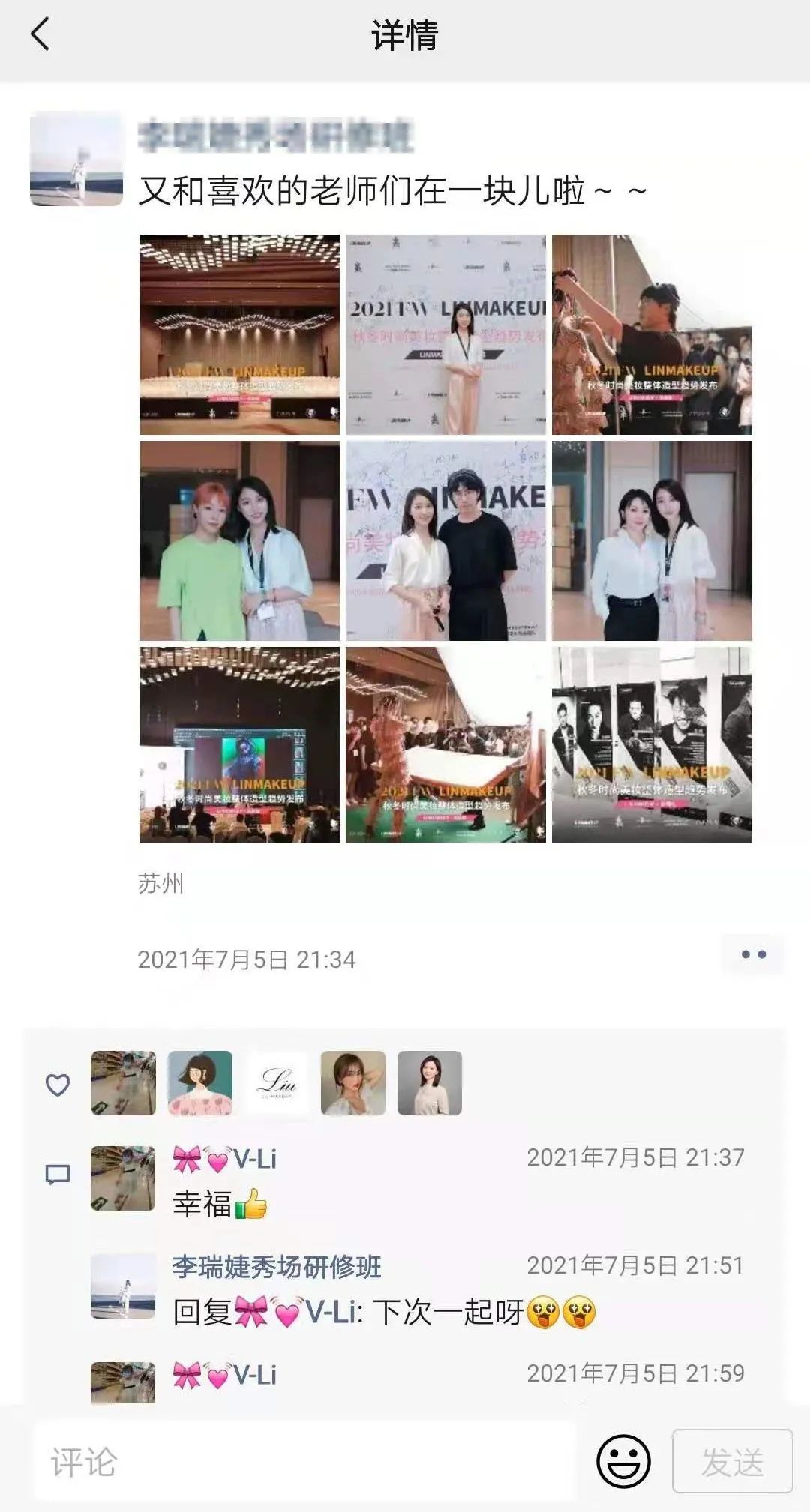
Task: View the woman at LINMAKEUP backdrop photo
Action: coord(445,334)
